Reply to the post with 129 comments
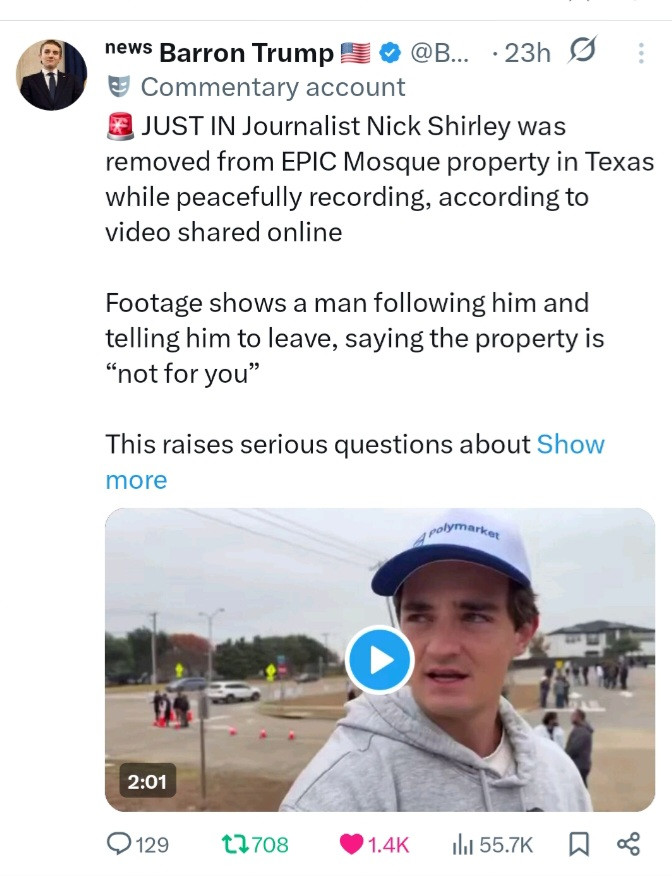The height and width of the screenshot is (876, 672). coord(137,845)
